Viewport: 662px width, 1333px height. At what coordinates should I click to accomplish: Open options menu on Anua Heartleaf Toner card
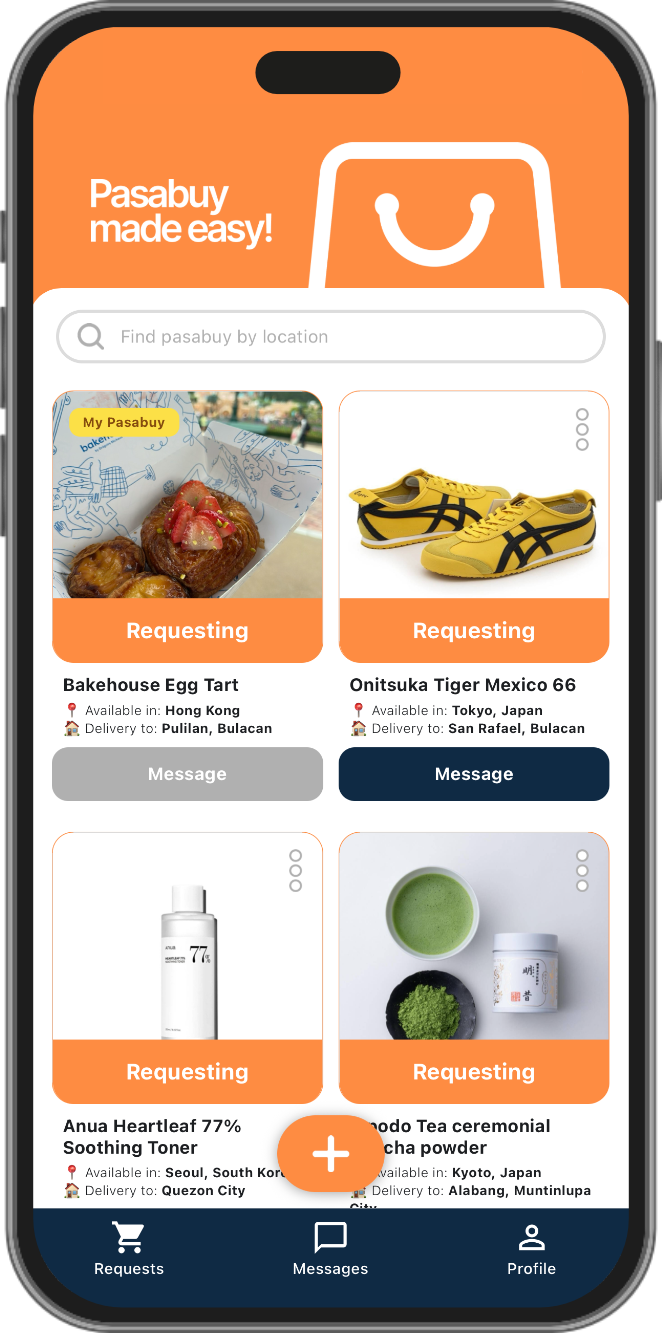click(x=295, y=871)
